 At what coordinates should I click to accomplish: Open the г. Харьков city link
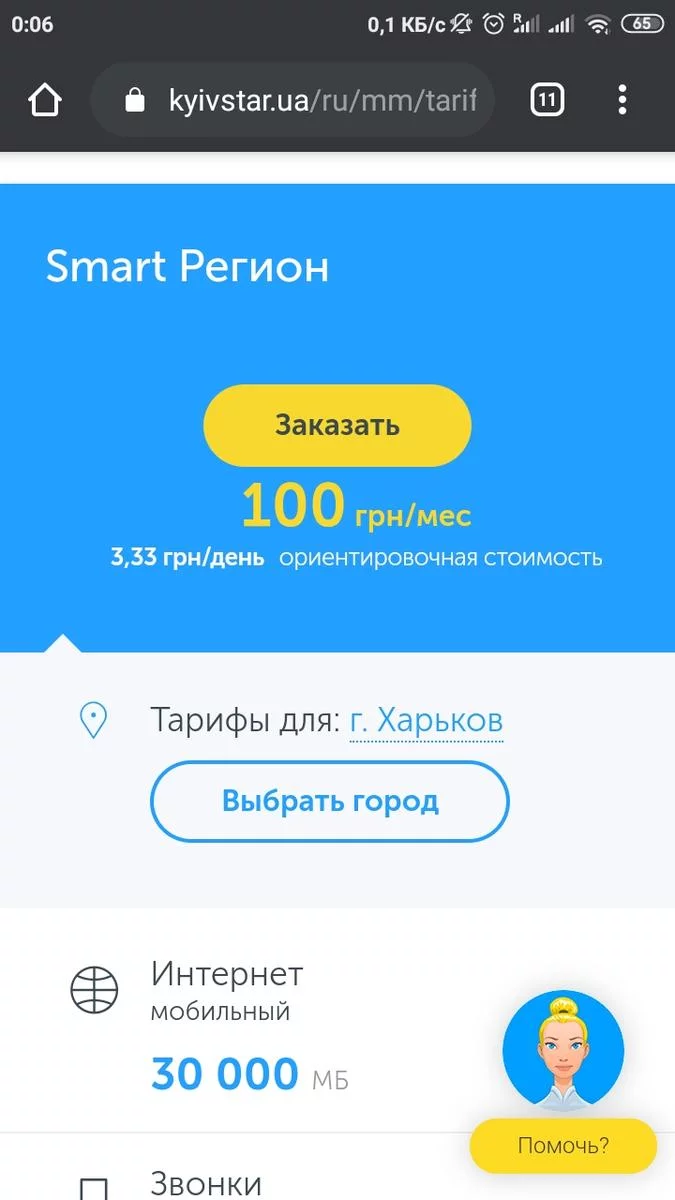coord(426,720)
